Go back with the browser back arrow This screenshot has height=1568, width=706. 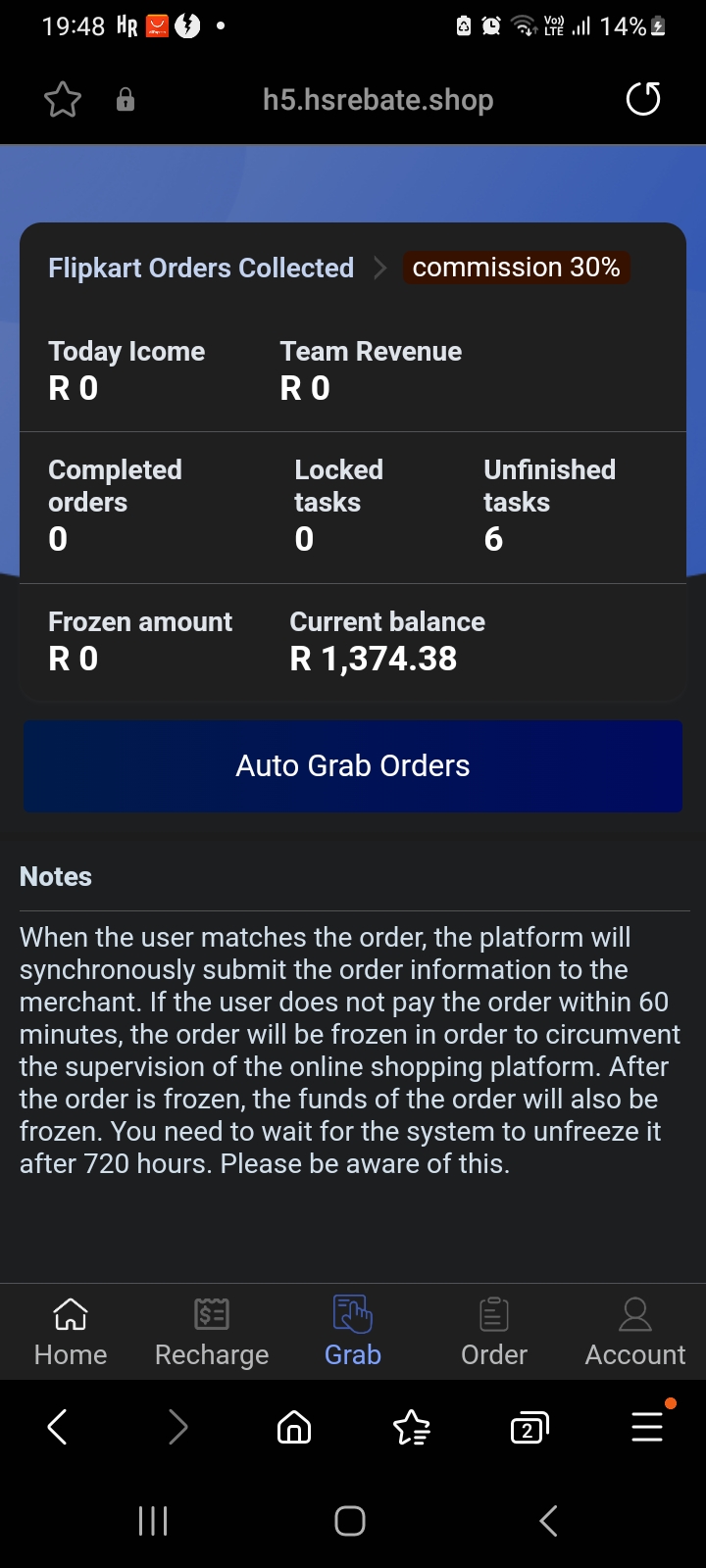click(x=58, y=1427)
